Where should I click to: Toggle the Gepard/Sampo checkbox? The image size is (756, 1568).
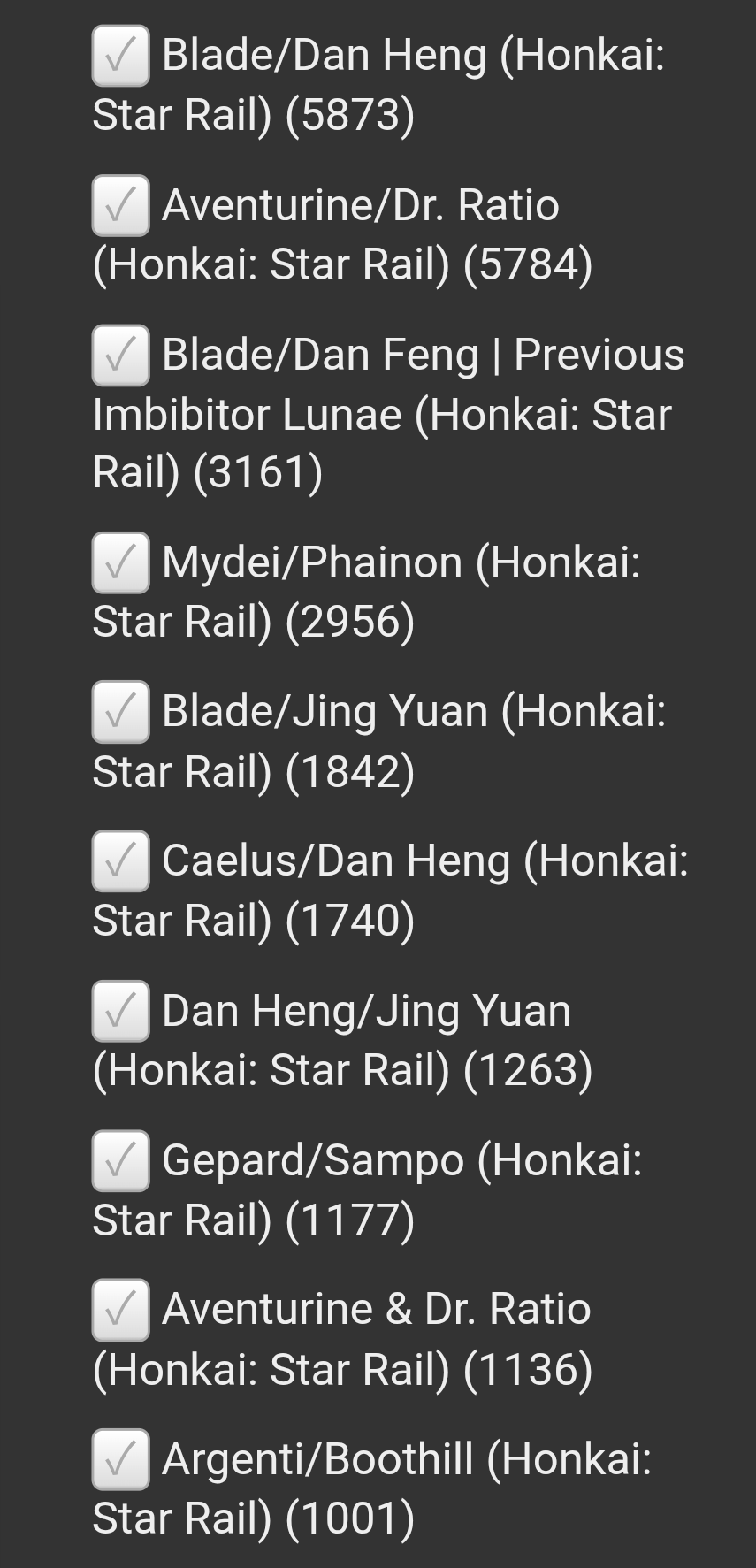120,1160
